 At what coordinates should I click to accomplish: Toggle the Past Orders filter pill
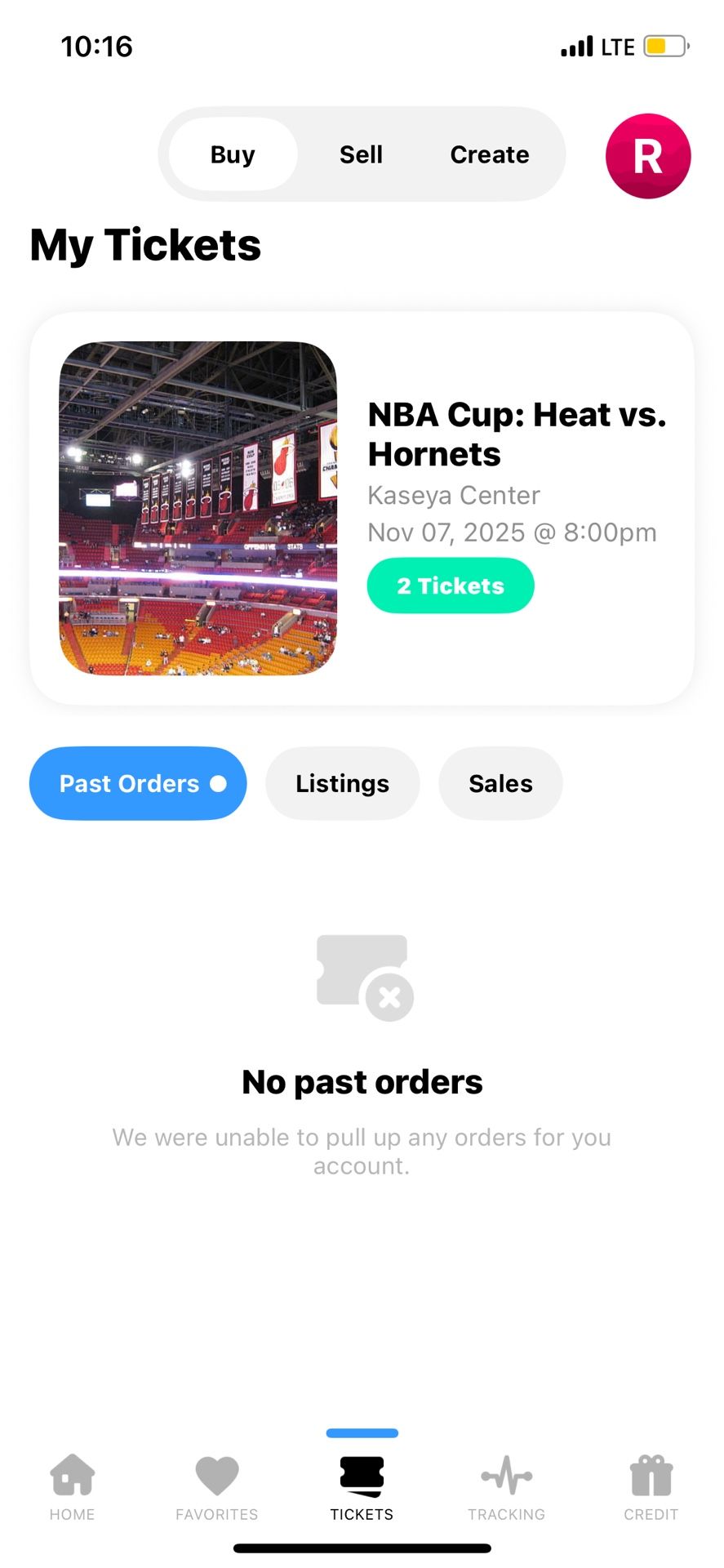137,783
